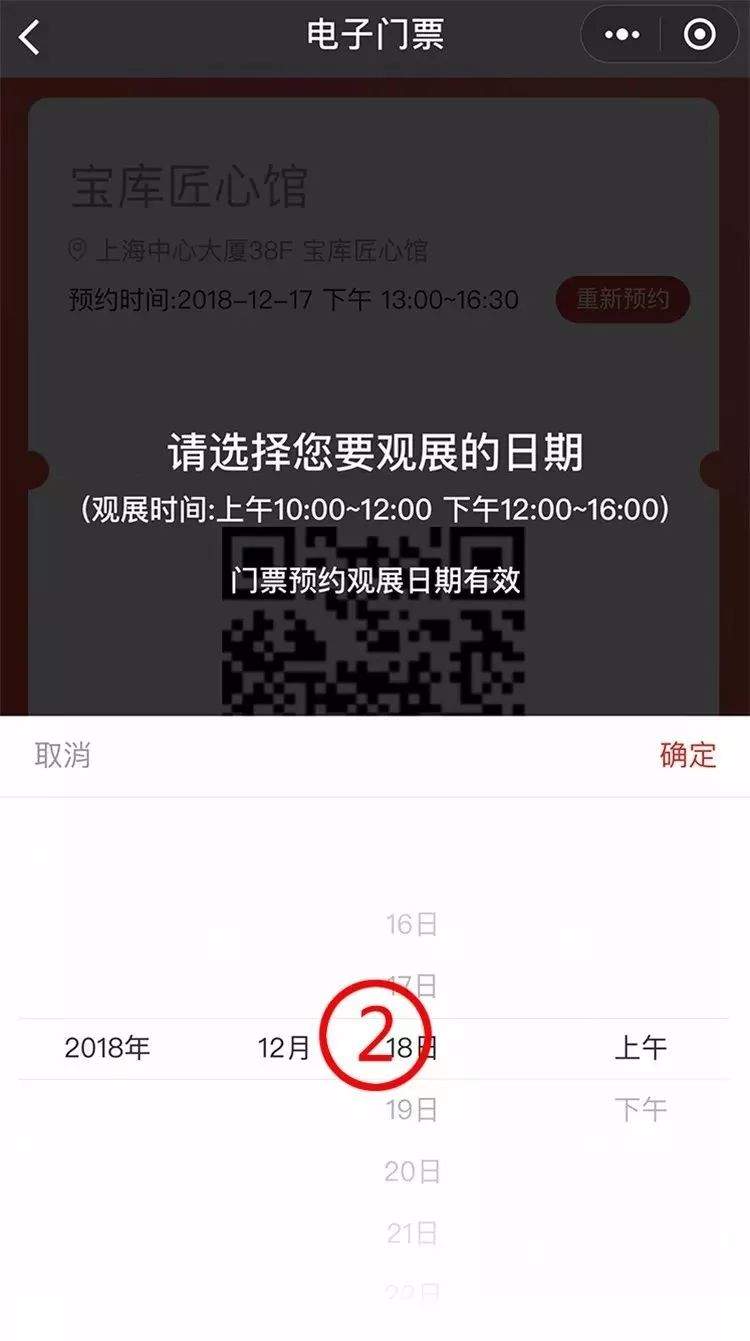Choose 下午 in the time period picker

640,1109
